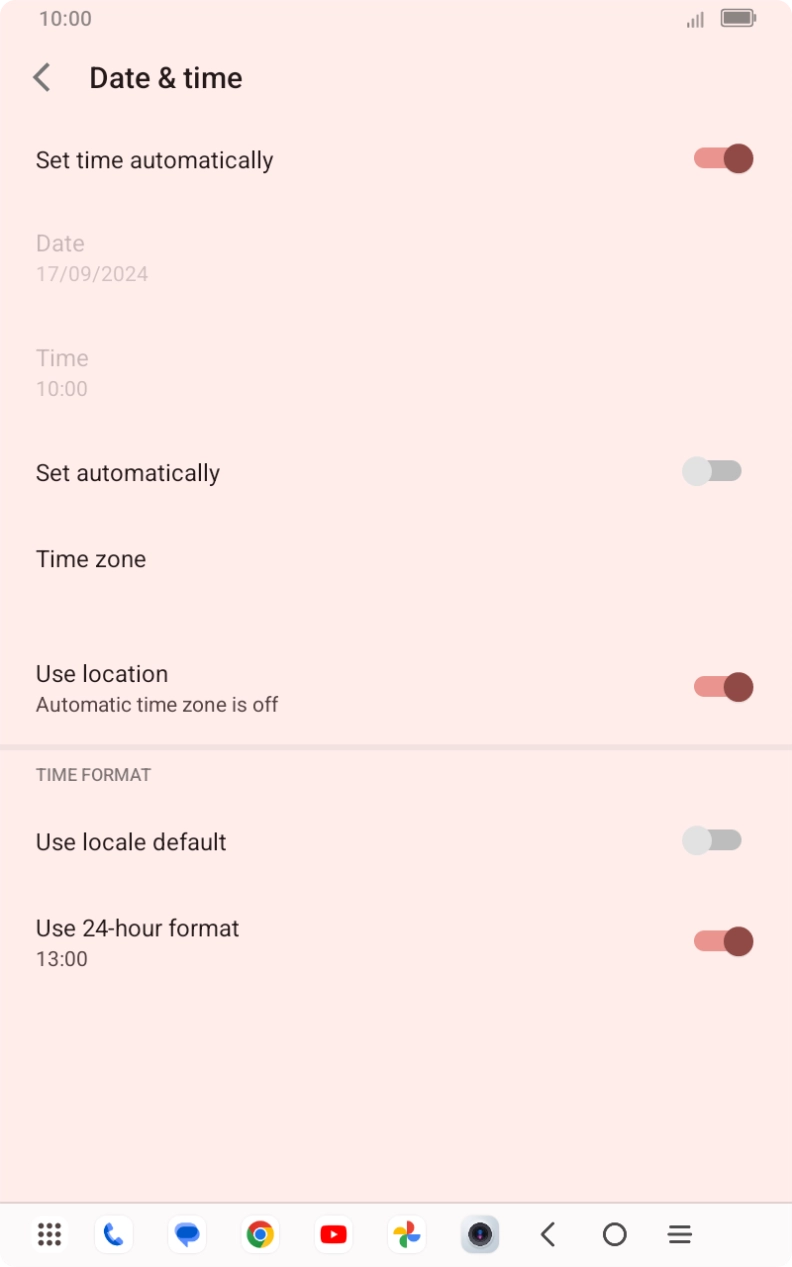Launch YouTube from the dock
Viewport: 792px width, 1267px height.
tap(333, 1234)
